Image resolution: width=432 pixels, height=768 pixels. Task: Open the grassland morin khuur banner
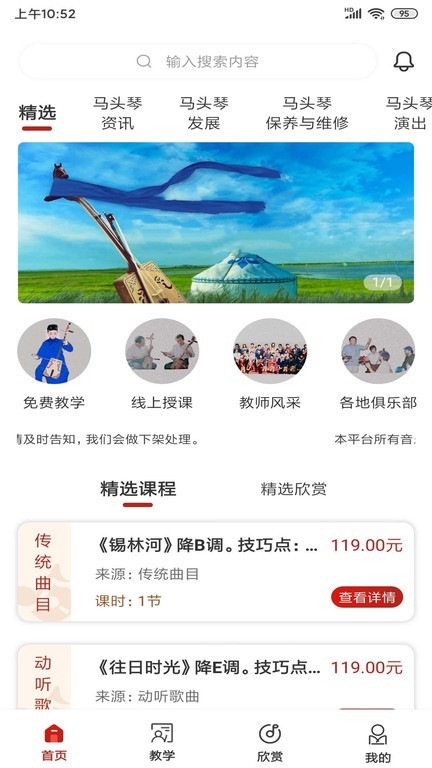(216, 222)
